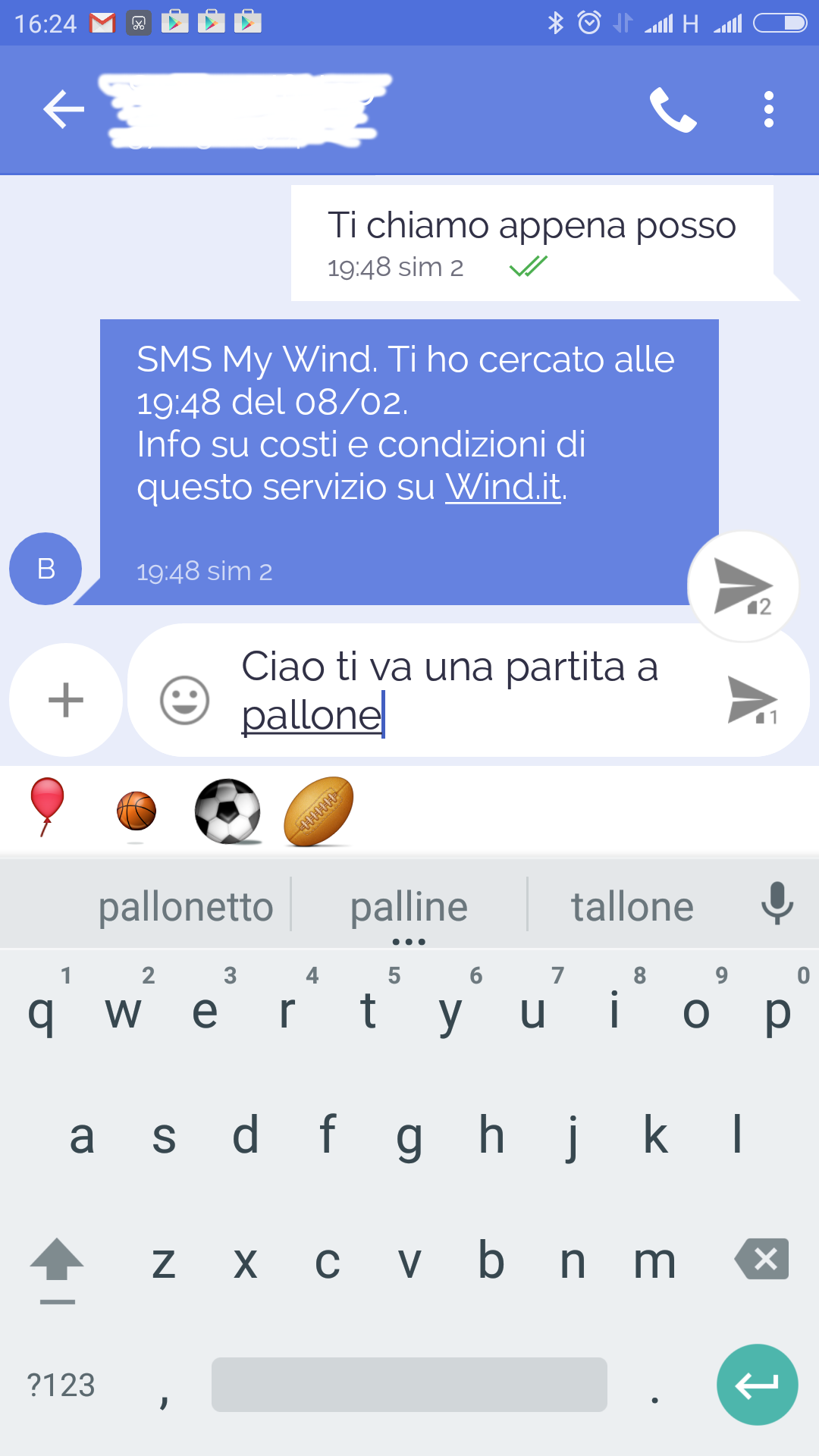Open the overflow menu
This screenshot has height=1456, width=819.
[x=768, y=110]
